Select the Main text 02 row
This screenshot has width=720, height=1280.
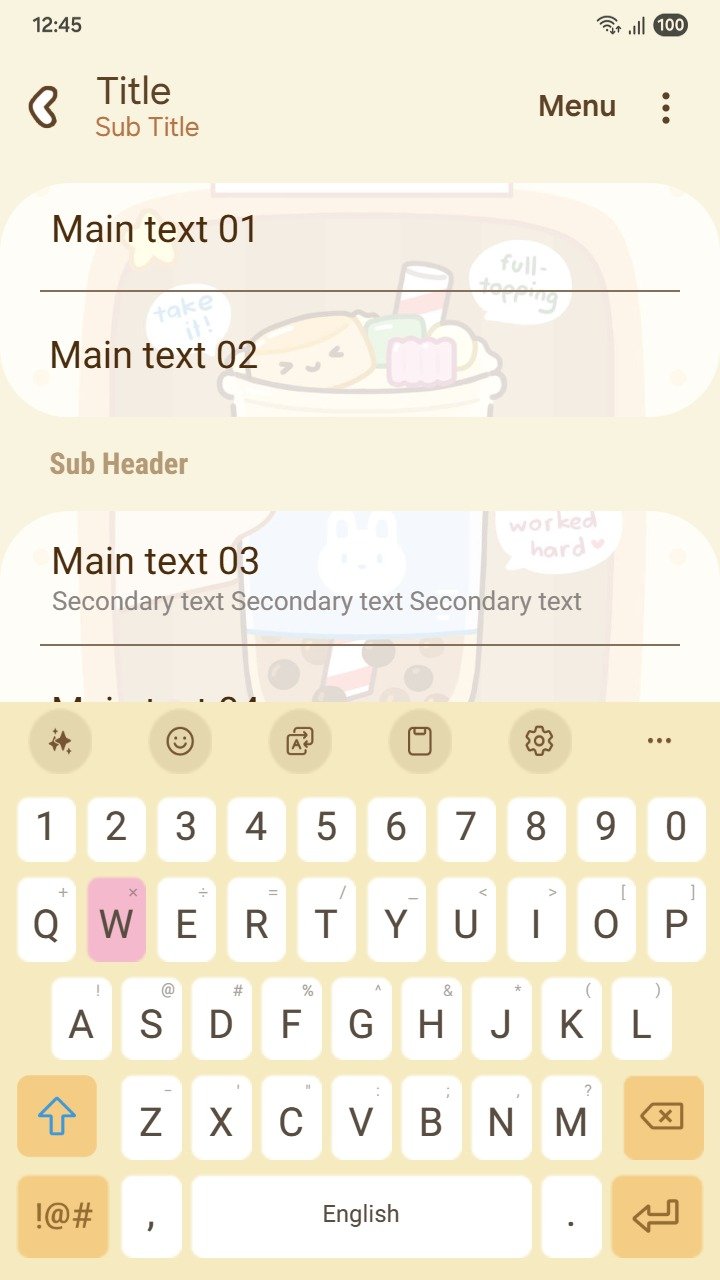360,355
